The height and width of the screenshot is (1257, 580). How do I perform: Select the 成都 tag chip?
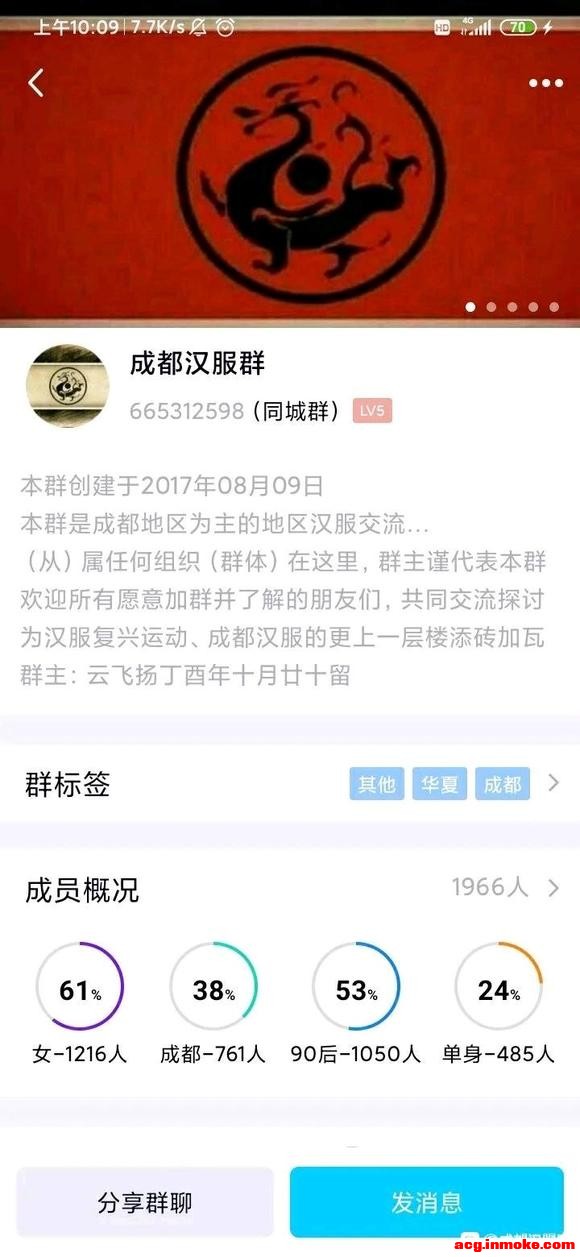[x=502, y=784]
